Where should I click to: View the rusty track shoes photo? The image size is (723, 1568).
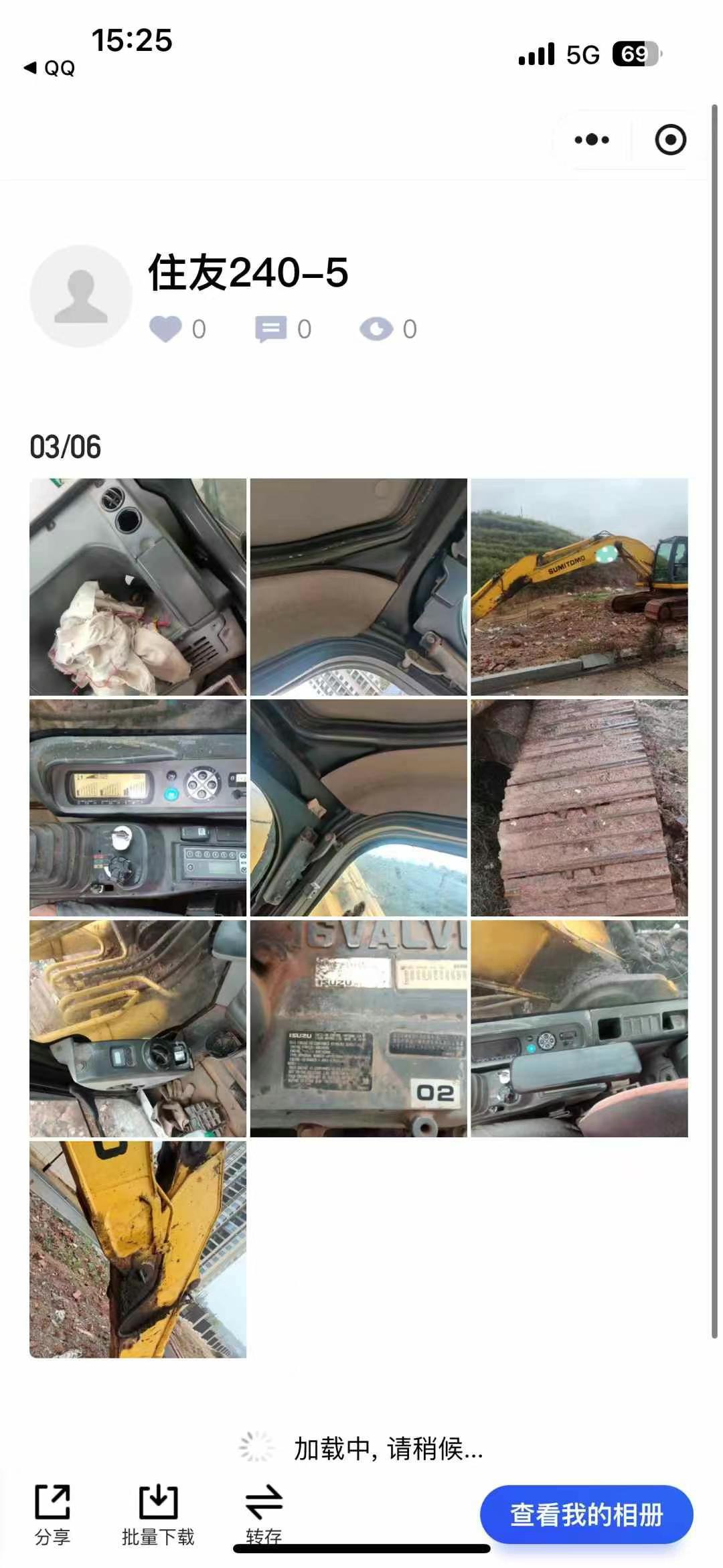(579, 808)
